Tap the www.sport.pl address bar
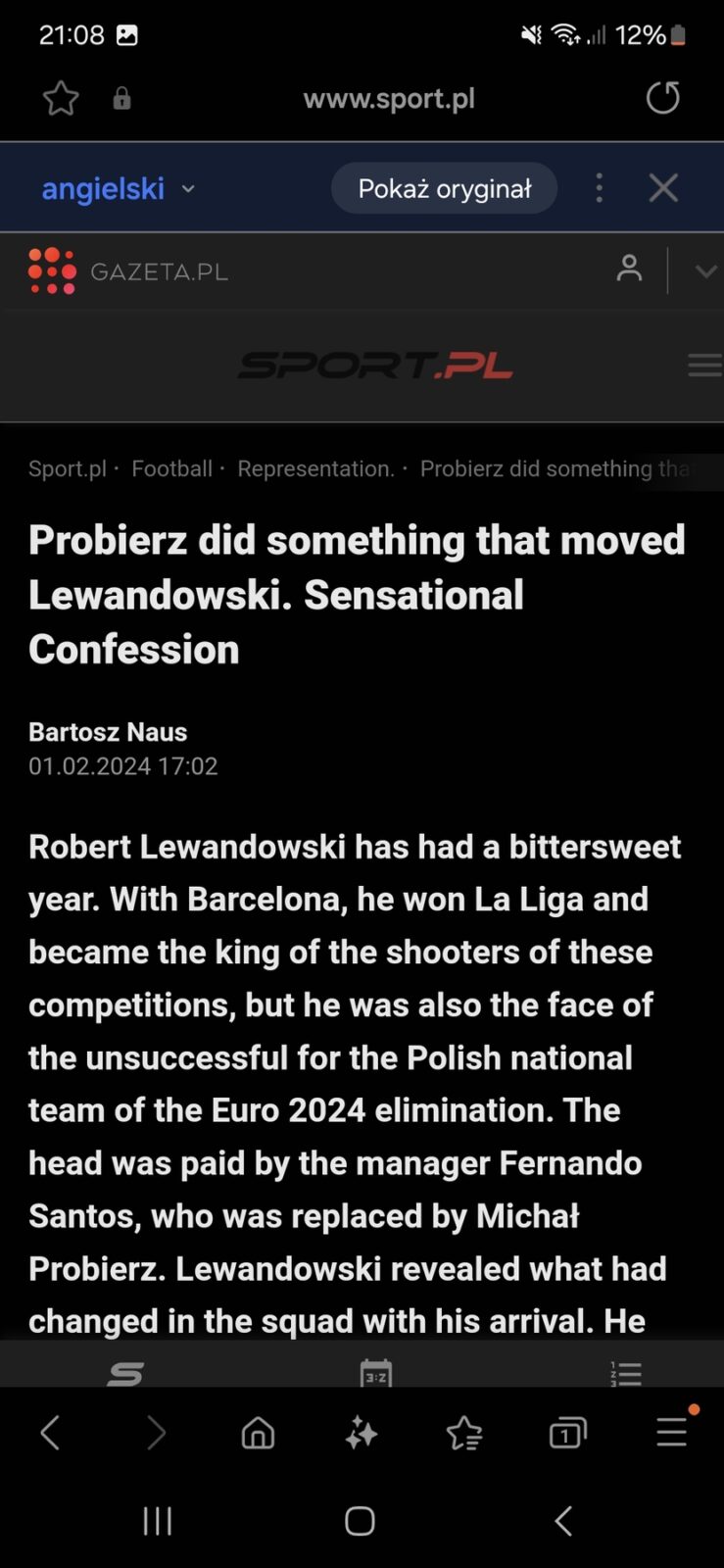This screenshot has height=1568, width=724. (389, 99)
